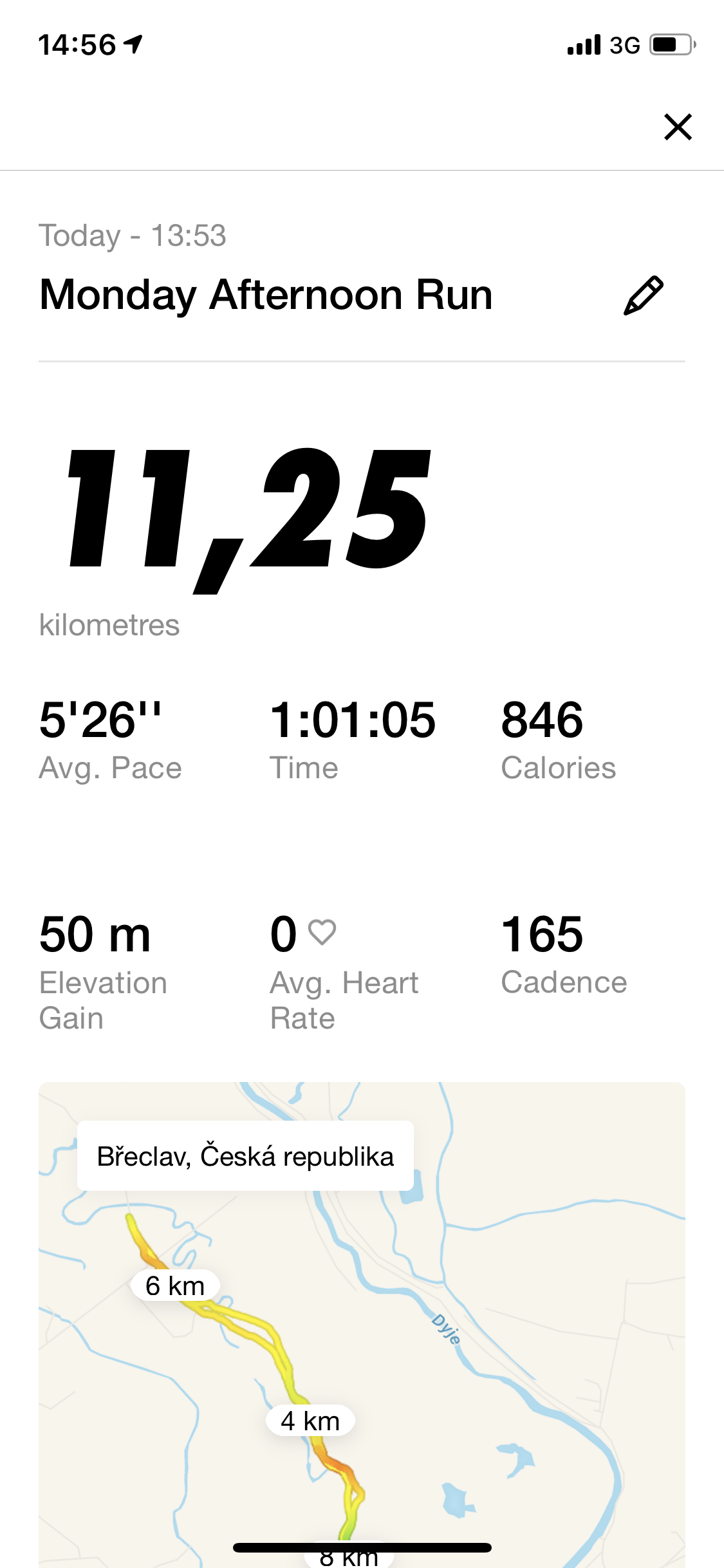Open the route map of Břeclav
The width and height of the screenshot is (724, 1568).
point(362,1325)
